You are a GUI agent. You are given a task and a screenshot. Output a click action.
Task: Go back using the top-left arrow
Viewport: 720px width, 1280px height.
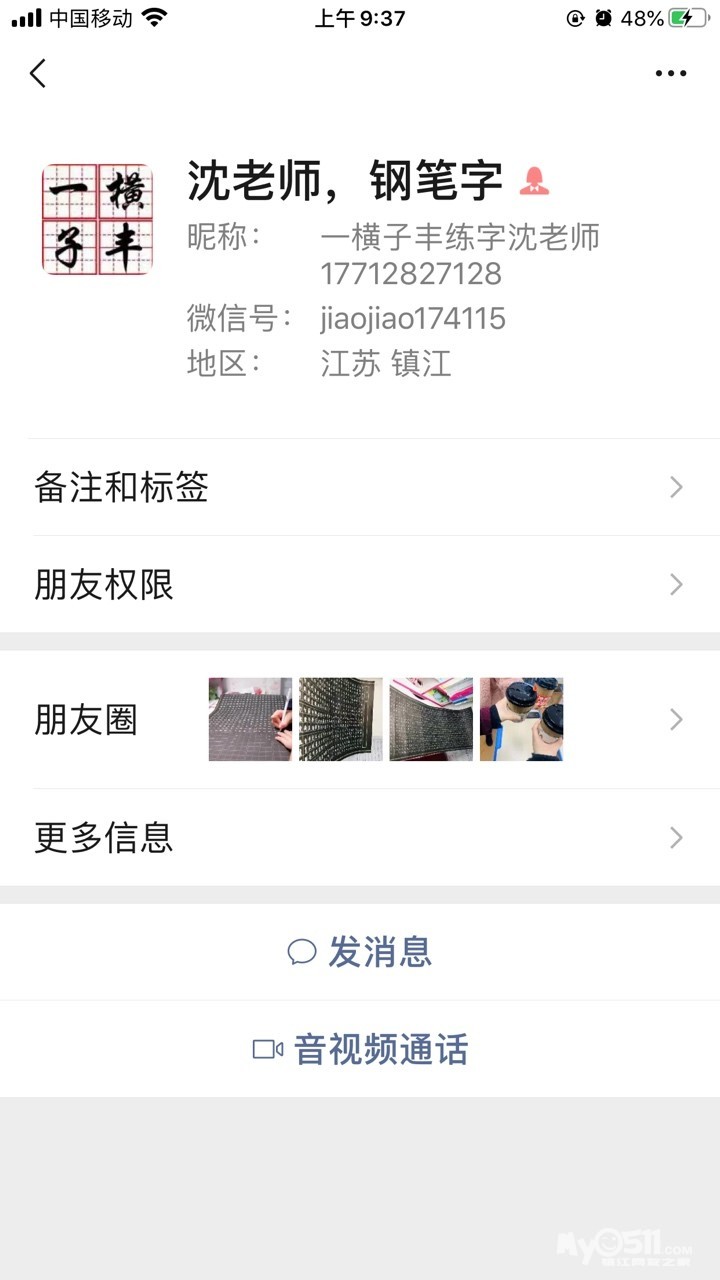(x=38, y=73)
